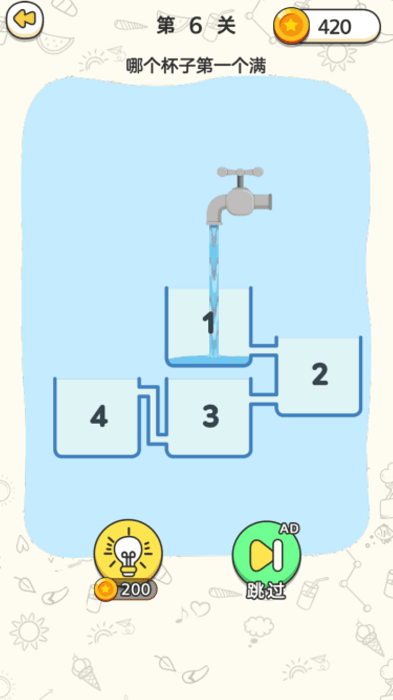Pick cup number 3
Screen dimensions: 393x700
(209, 417)
